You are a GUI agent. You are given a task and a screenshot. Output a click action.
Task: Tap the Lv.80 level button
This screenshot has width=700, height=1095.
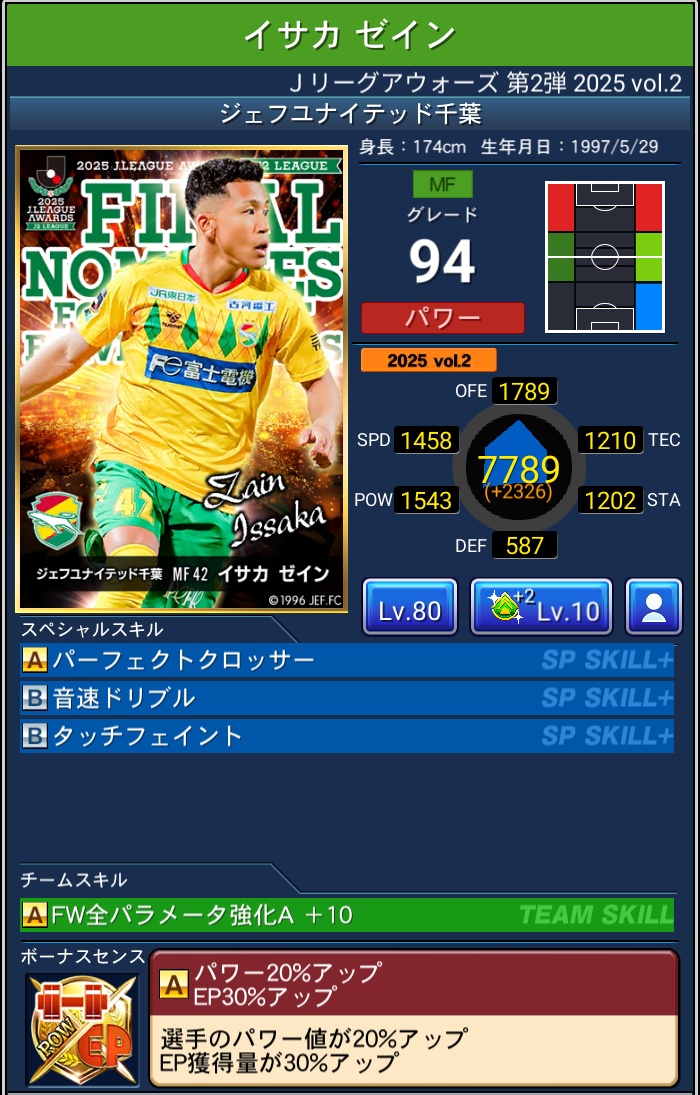(x=410, y=608)
